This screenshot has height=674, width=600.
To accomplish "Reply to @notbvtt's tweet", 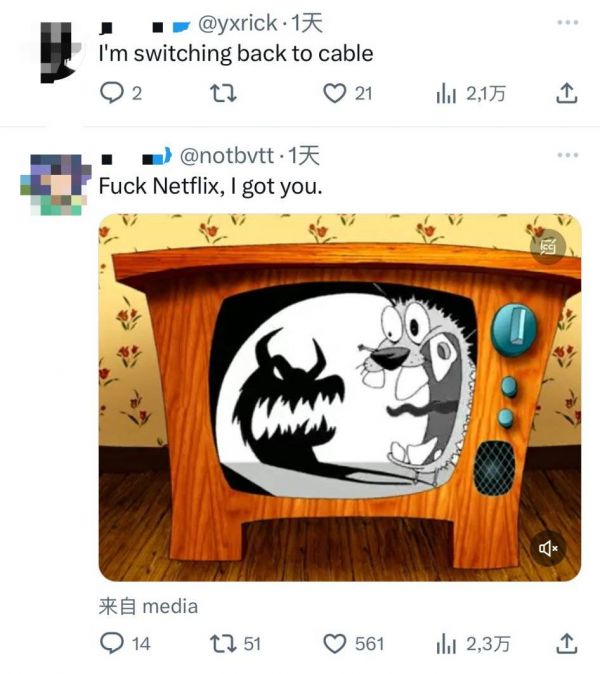I will [110, 643].
